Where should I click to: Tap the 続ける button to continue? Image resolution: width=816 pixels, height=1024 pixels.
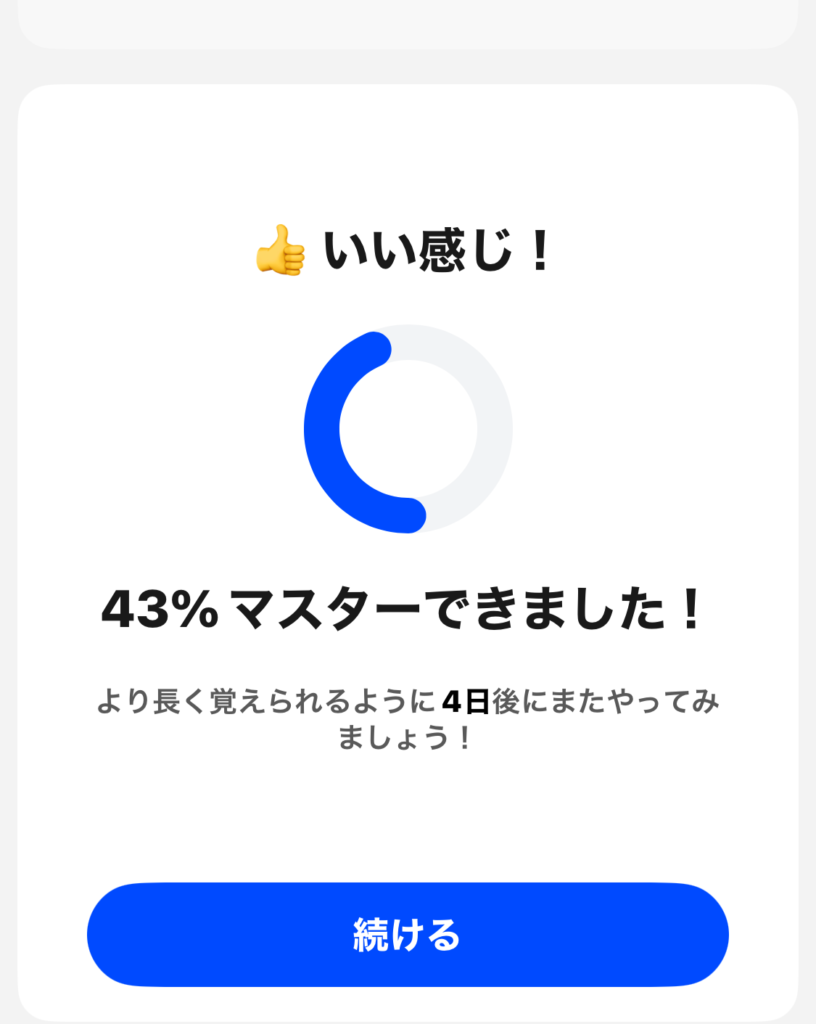click(x=407, y=935)
